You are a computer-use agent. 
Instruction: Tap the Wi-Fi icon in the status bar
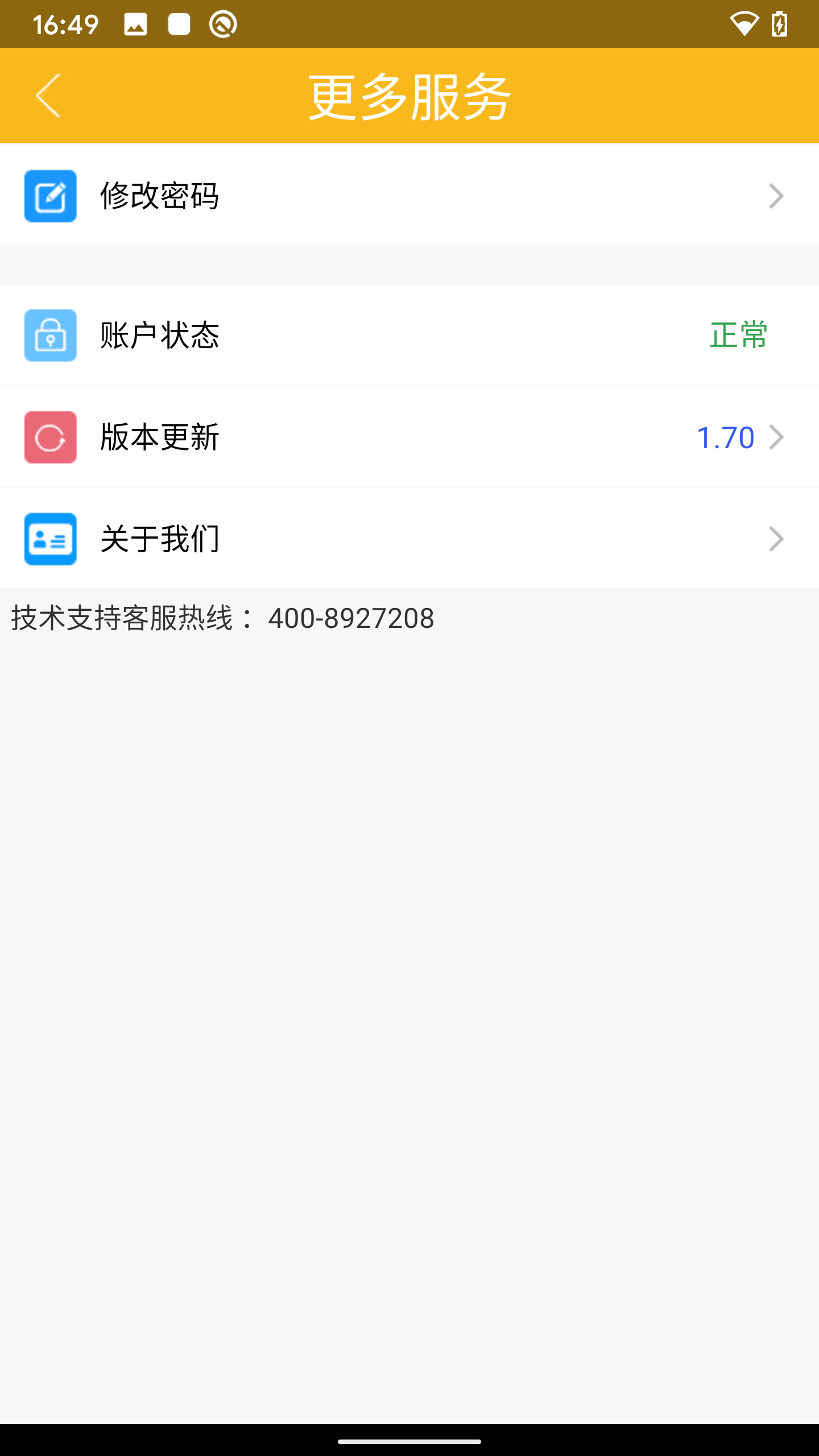click(x=746, y=23)
